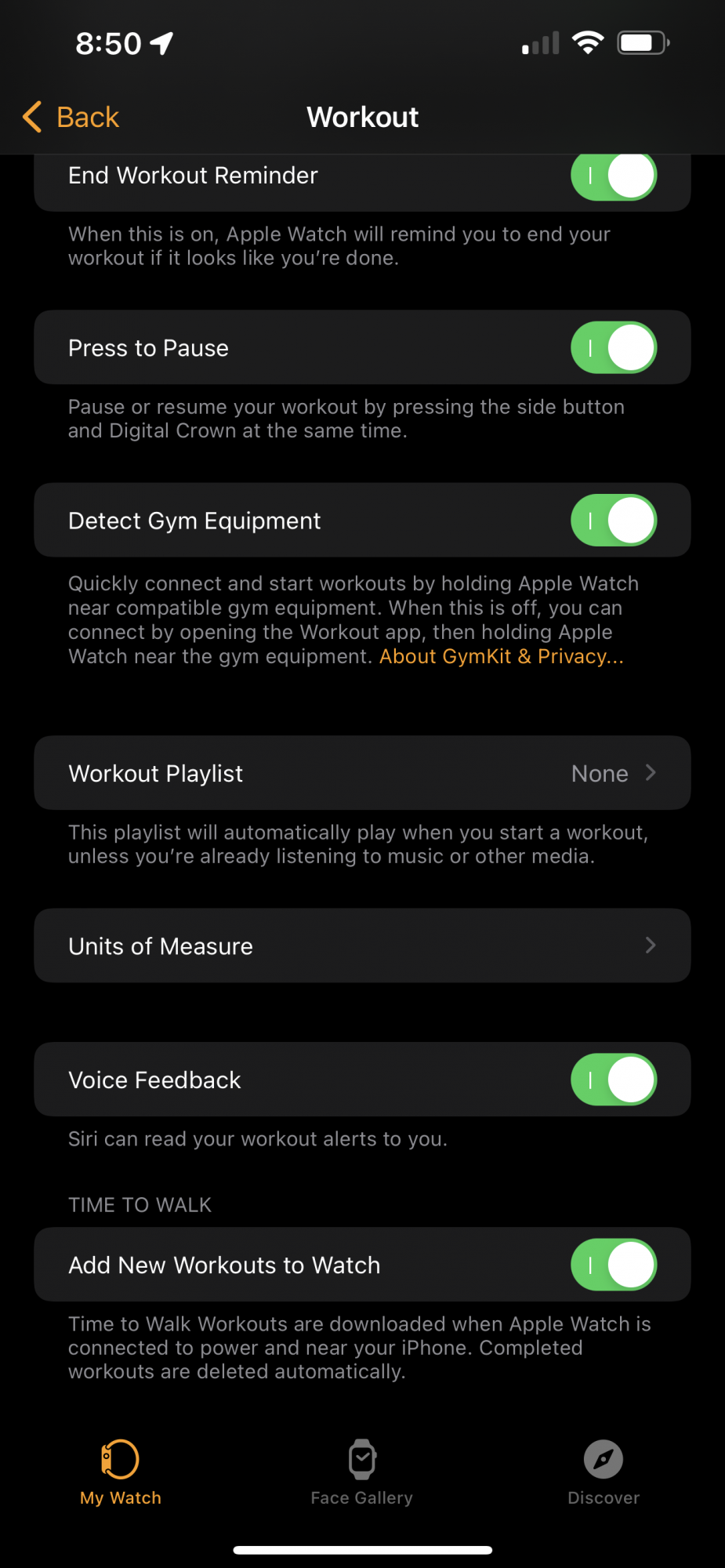Select the My Watch tab
Screen dimensions: 725x1568
[121, 1472]
